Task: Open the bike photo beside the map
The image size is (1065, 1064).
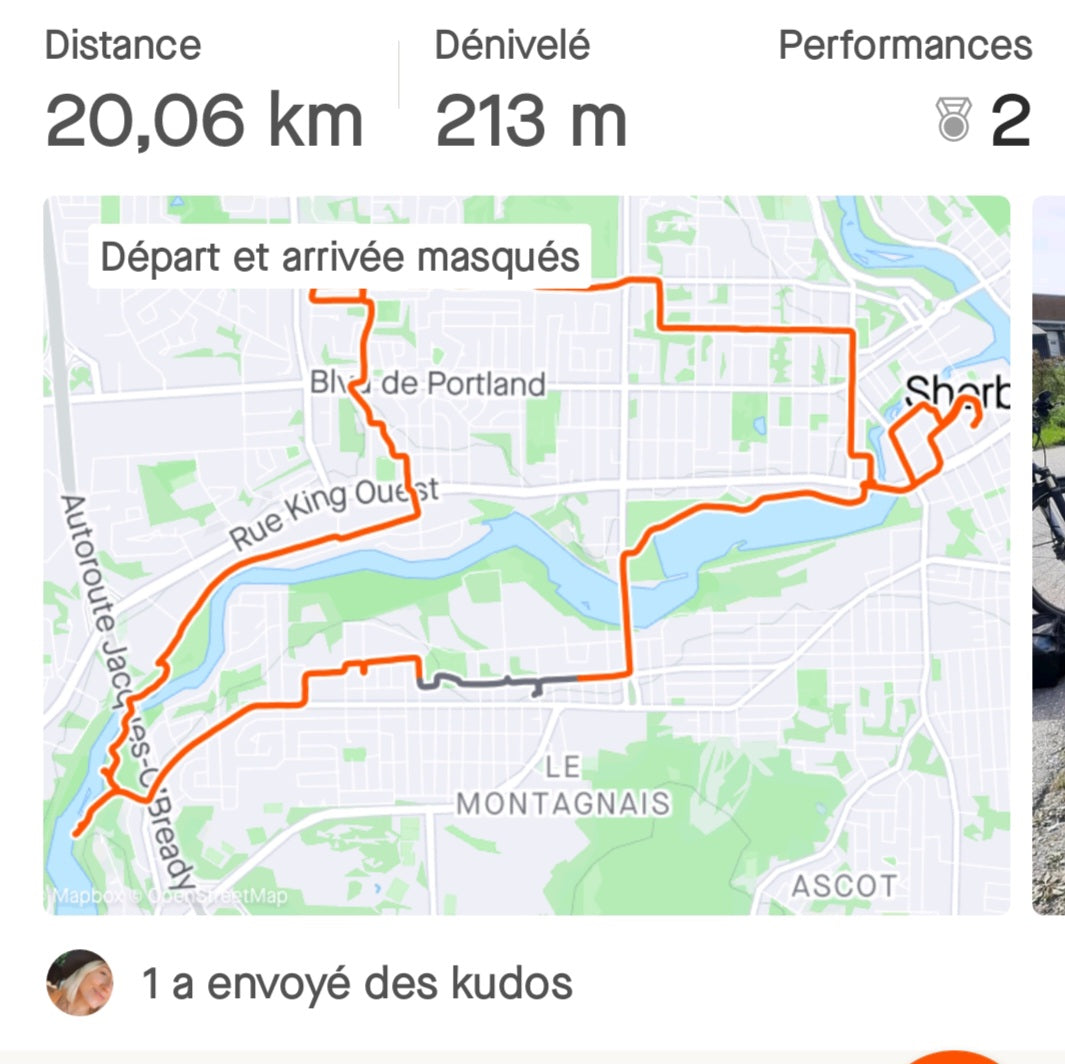Action: (x=1048, y=555)
